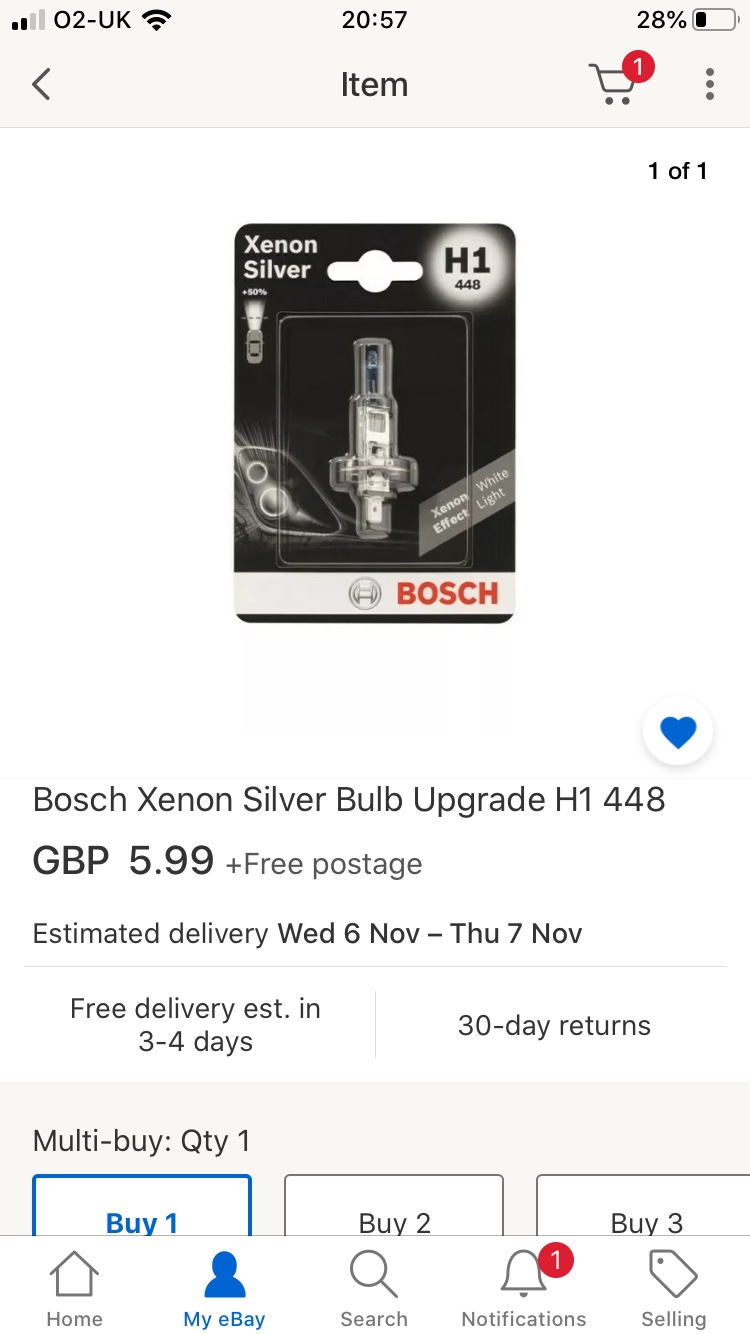Switch to the My eBay tab
The width and height of the screenshot is (750, 1334).
click(224, 1289)
